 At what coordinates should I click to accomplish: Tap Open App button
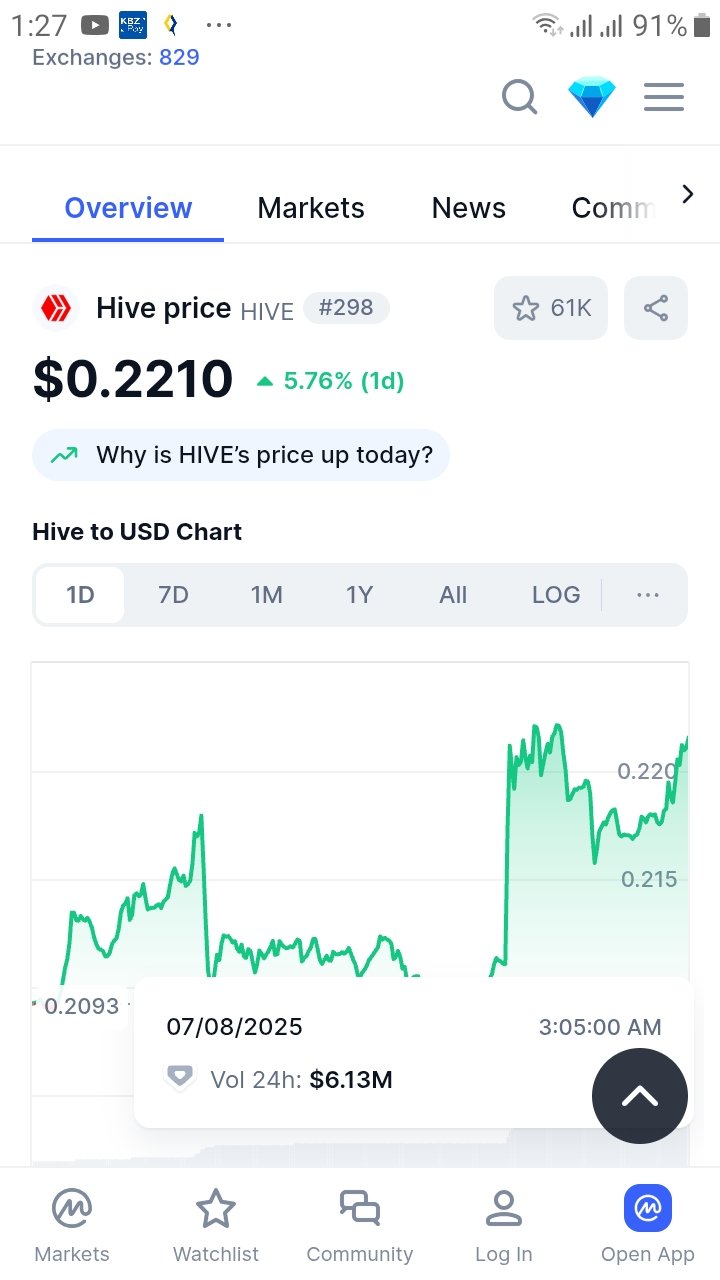[x=648, y=1226]
